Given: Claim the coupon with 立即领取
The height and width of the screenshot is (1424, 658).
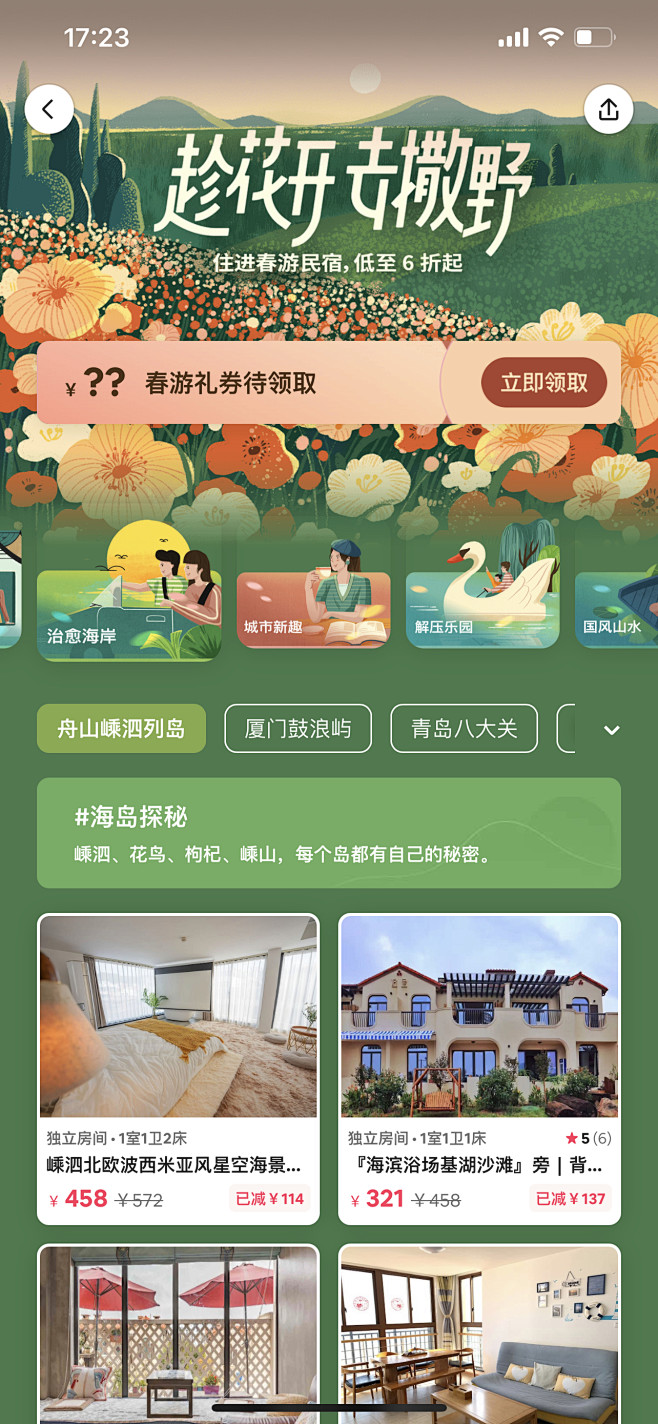Looking at the screenshot, I should coord(544,383).
